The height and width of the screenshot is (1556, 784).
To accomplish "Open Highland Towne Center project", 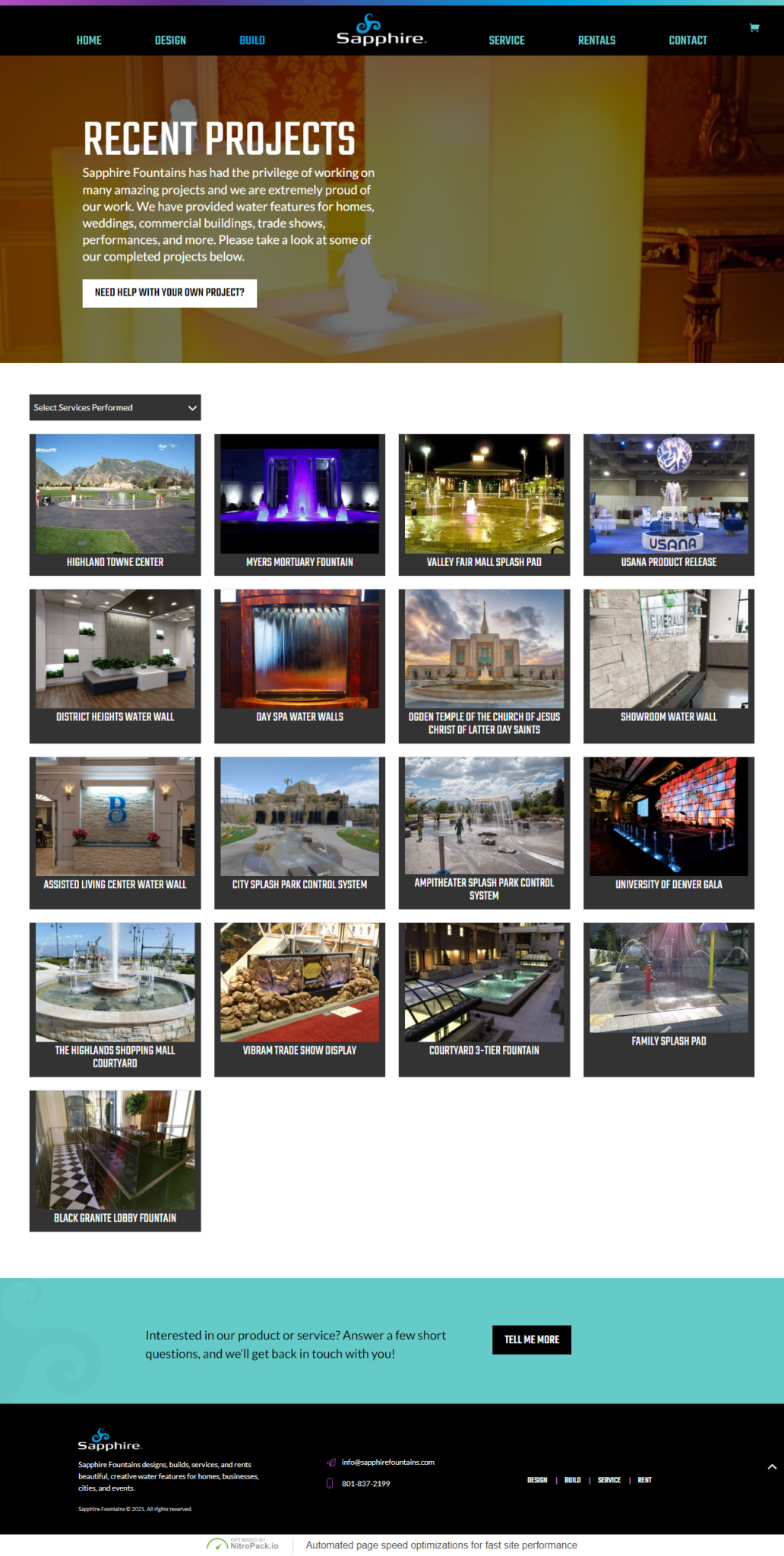I will [x=115, y=504].
